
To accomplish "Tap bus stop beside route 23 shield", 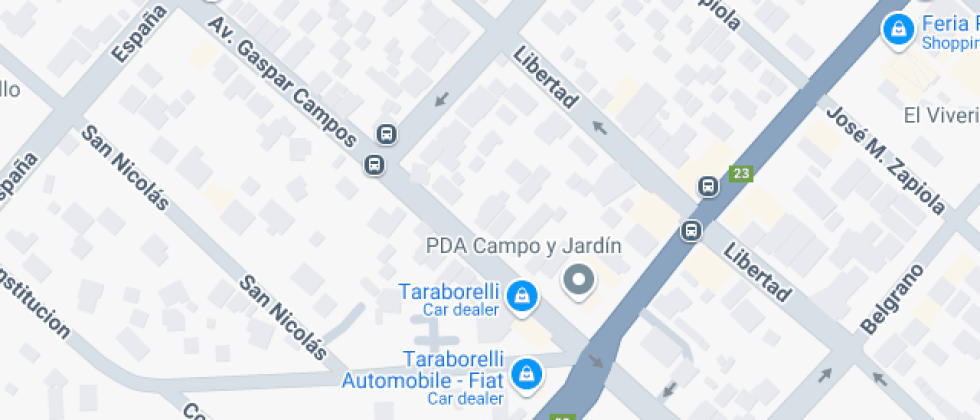I will (708, 186).
